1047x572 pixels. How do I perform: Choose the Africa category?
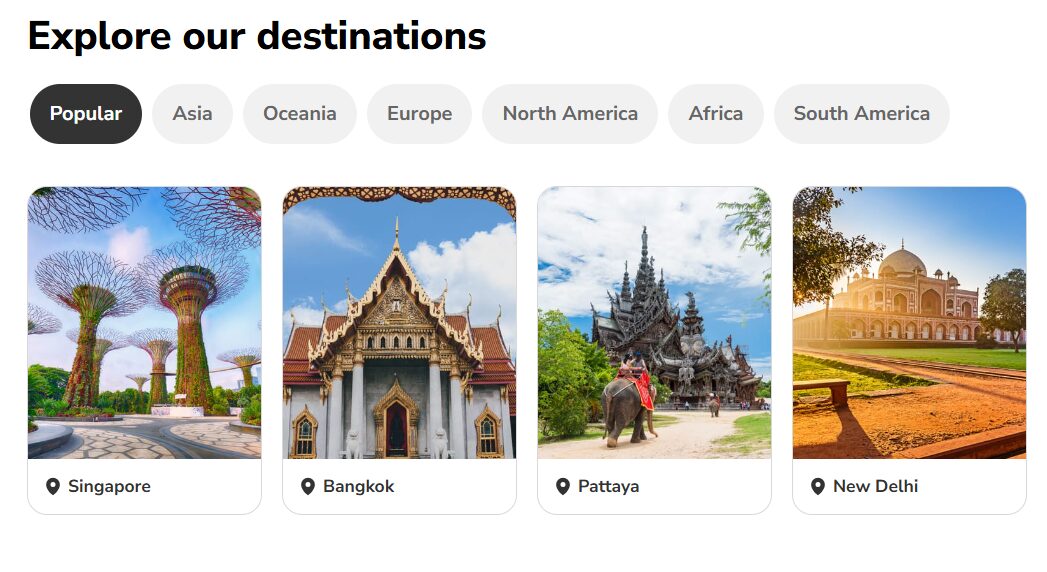tap(715, 114)
